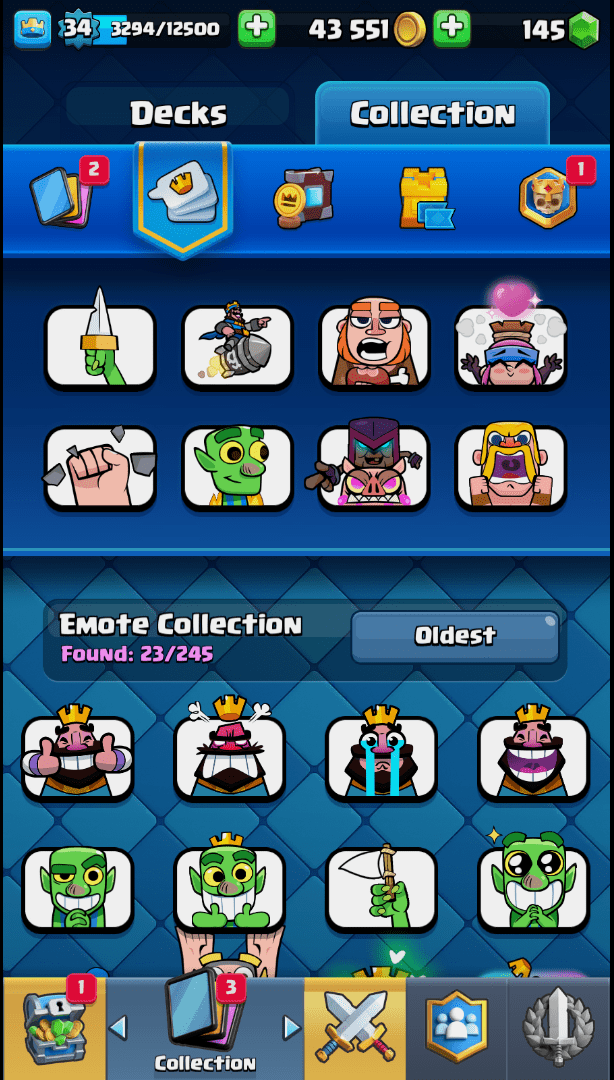The height and width of the screenshot is (1080, 614).
Task: Choose the laughing king emote
Action: point(533,757)
